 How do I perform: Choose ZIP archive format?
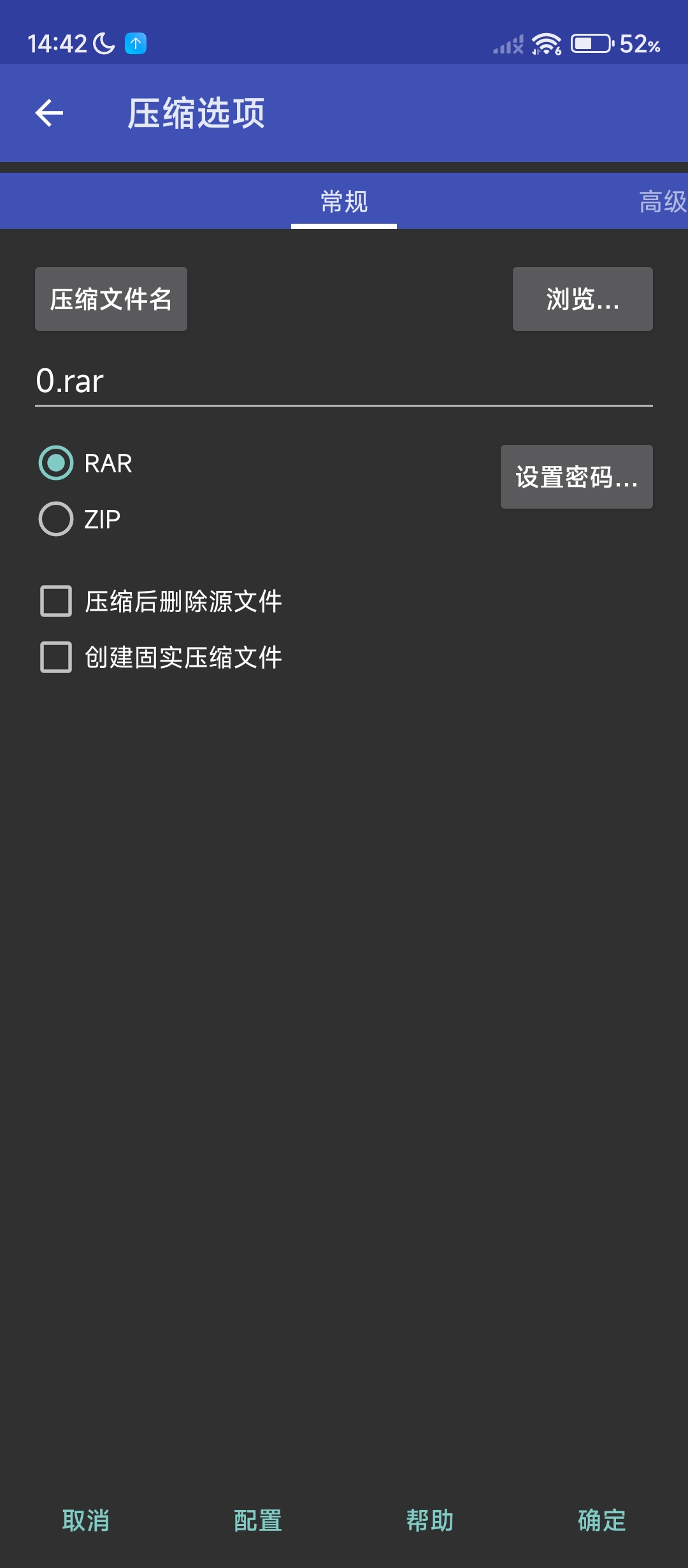coord(56,519)
